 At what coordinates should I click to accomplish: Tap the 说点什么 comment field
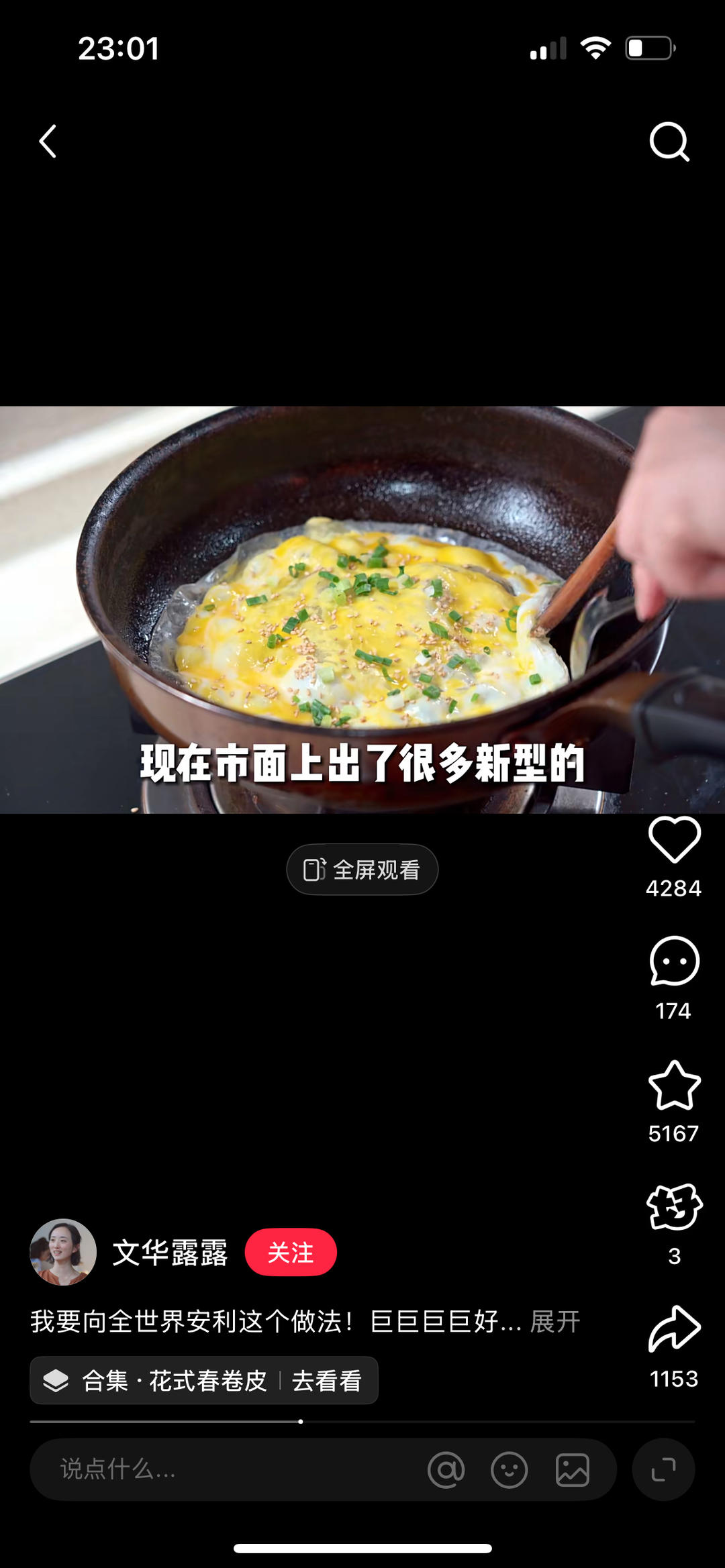pos(201,1469)
